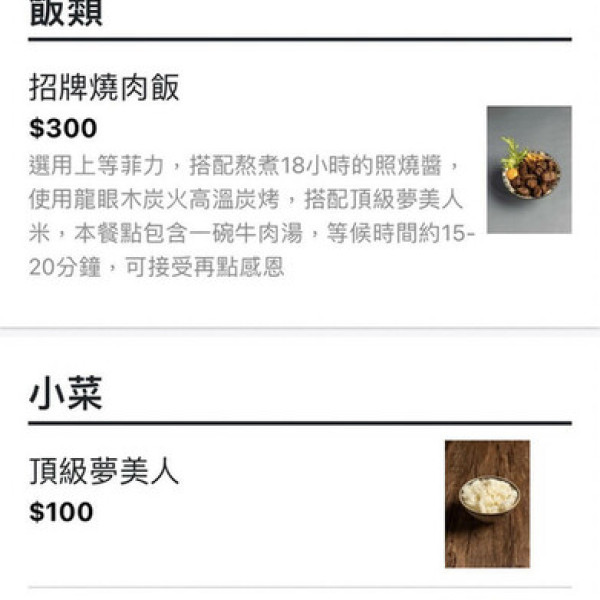600x600 pixels.
Task: Select the 頂級夢美人 side dish
Action: point(105,472)
